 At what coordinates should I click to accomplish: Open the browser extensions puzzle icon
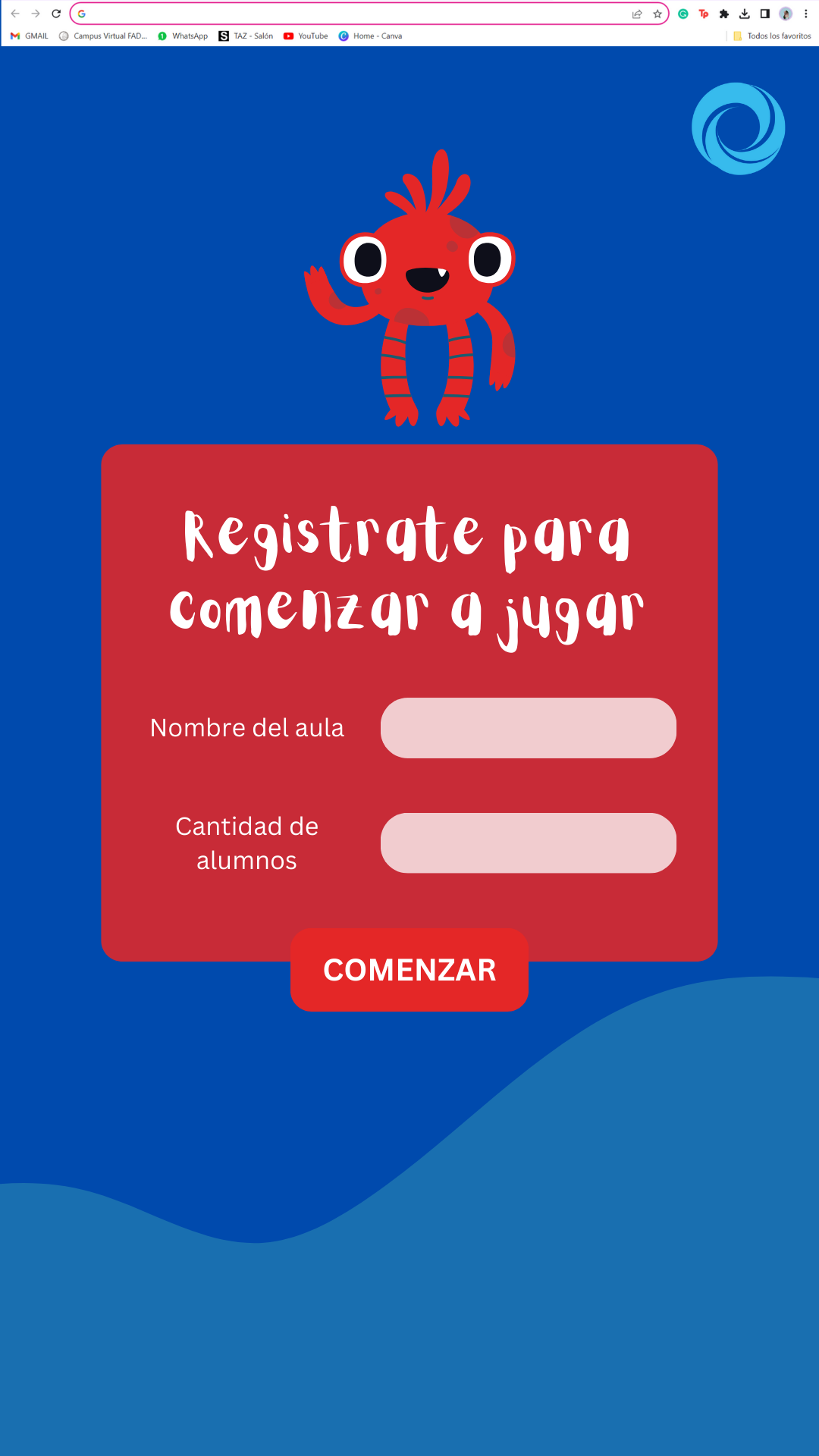pyautogui.click(x=724, y=14)
